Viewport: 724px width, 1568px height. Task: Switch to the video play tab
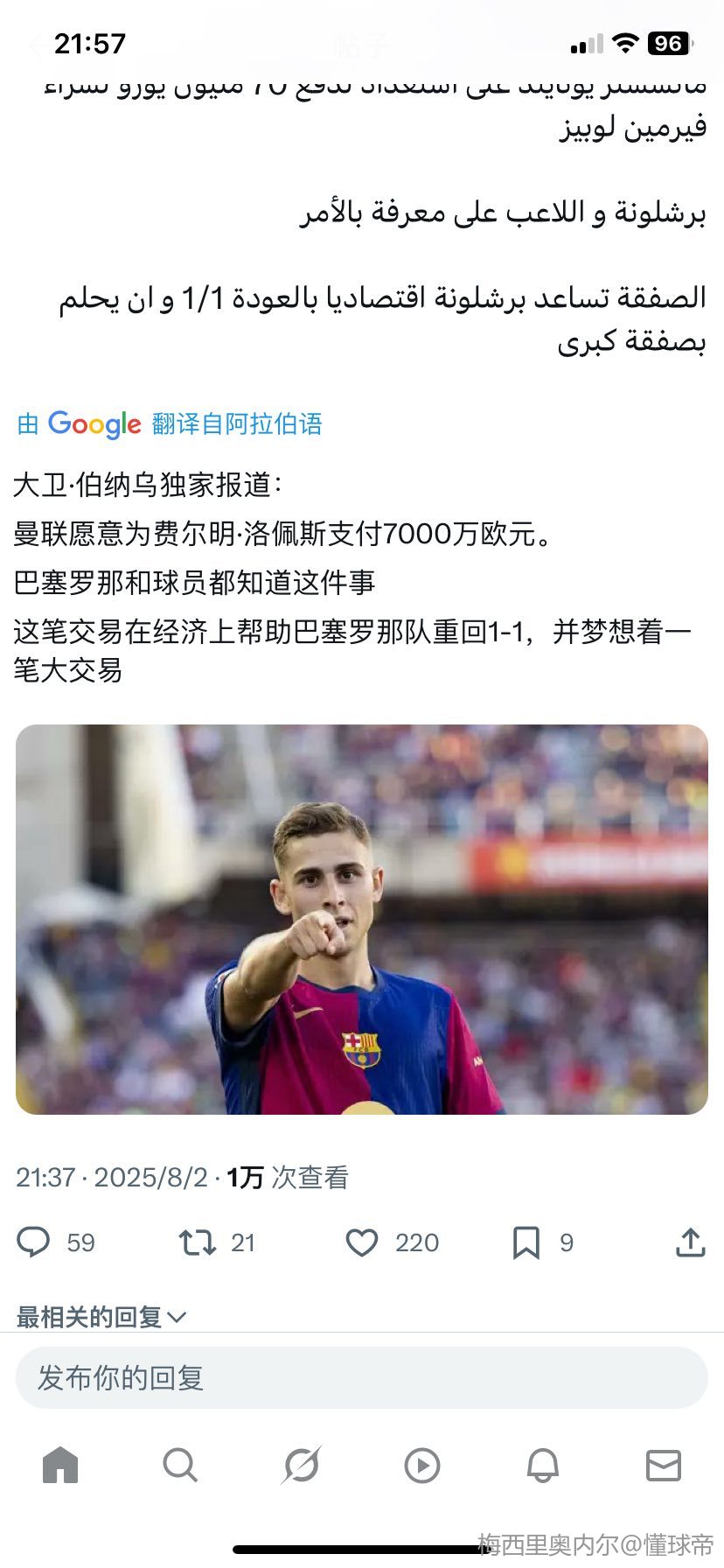(421, 1465)
